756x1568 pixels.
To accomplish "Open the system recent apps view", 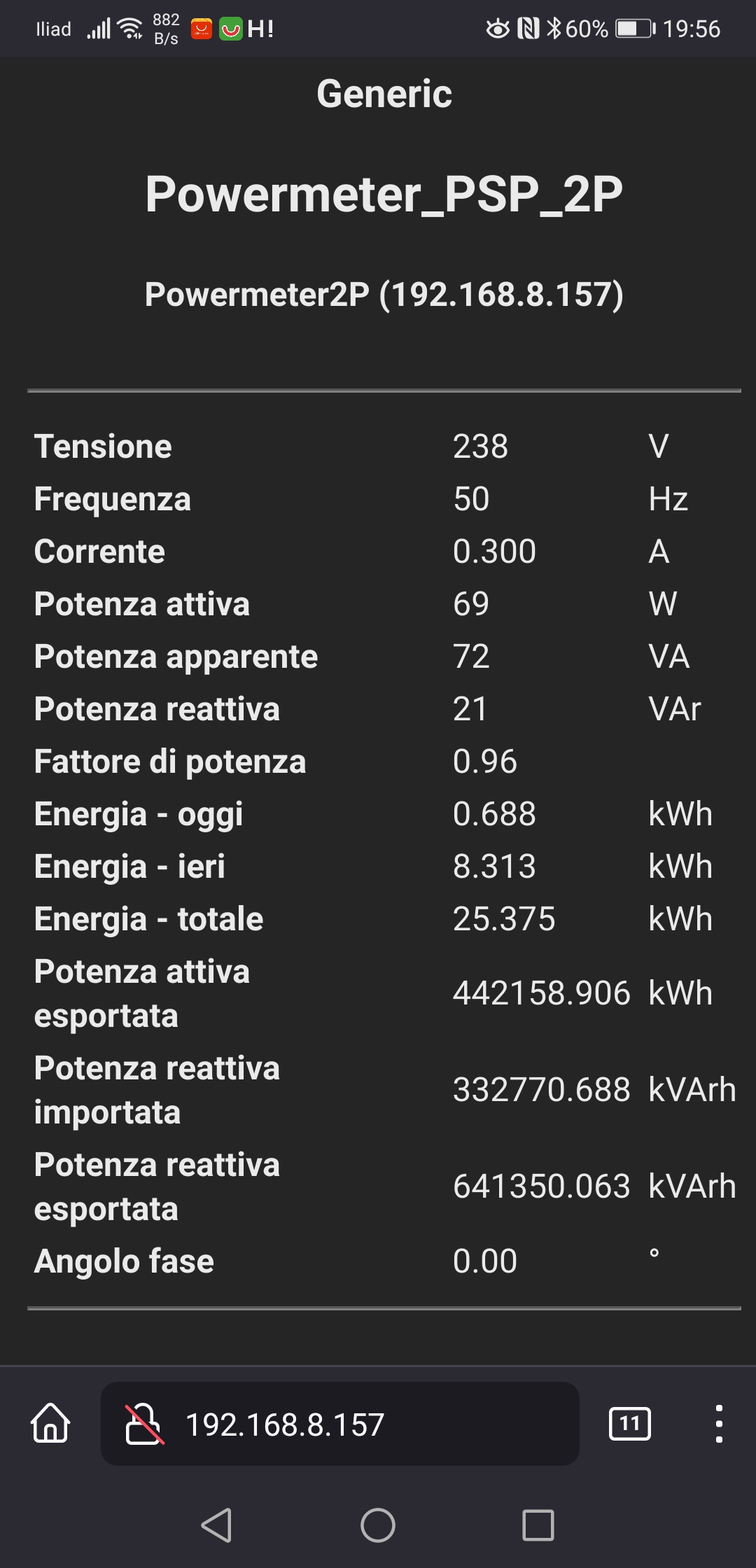I will click(538, 1525).
